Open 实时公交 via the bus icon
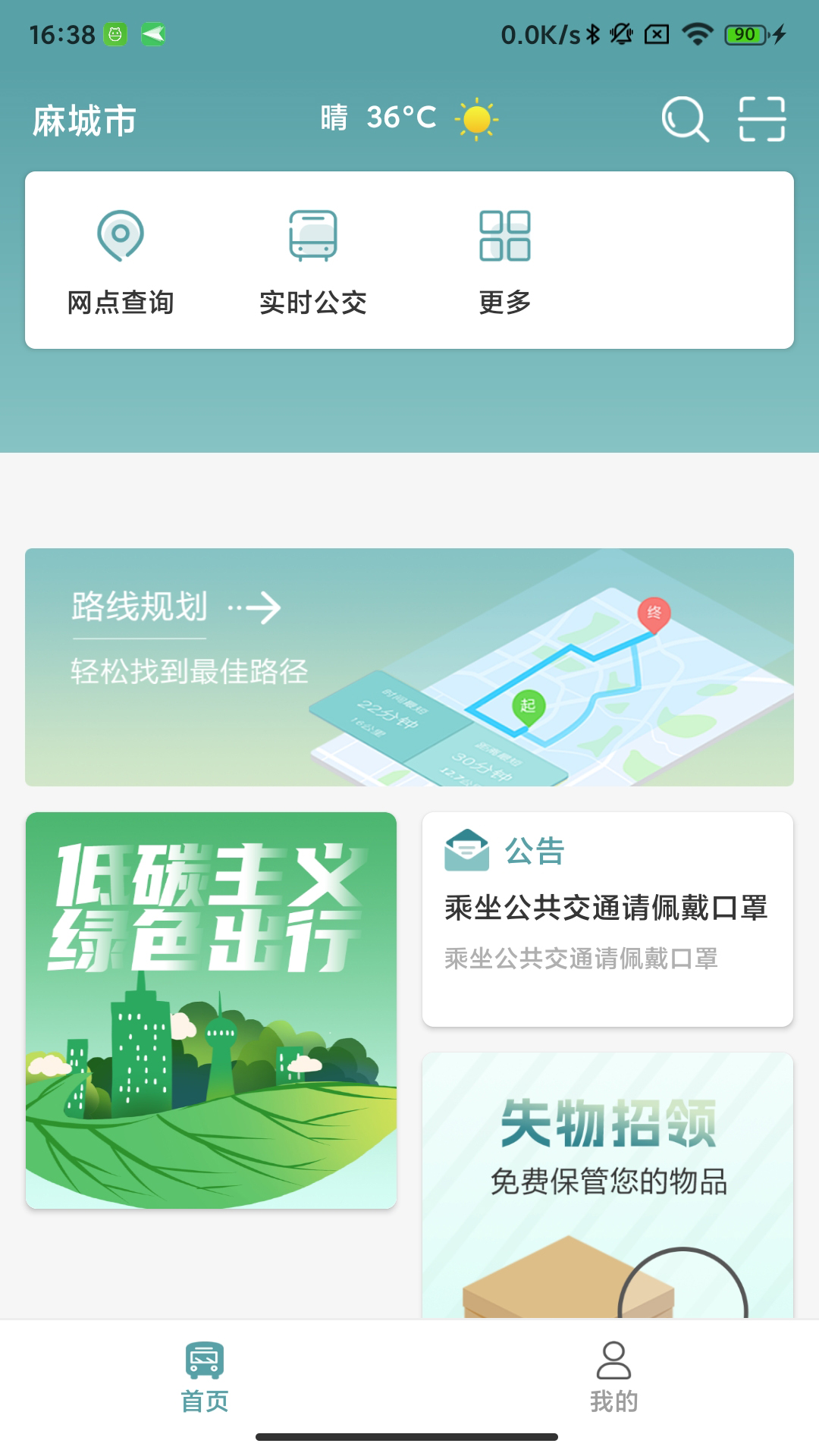The width and height of the screenshot is (819, 1456). [312, 237]
